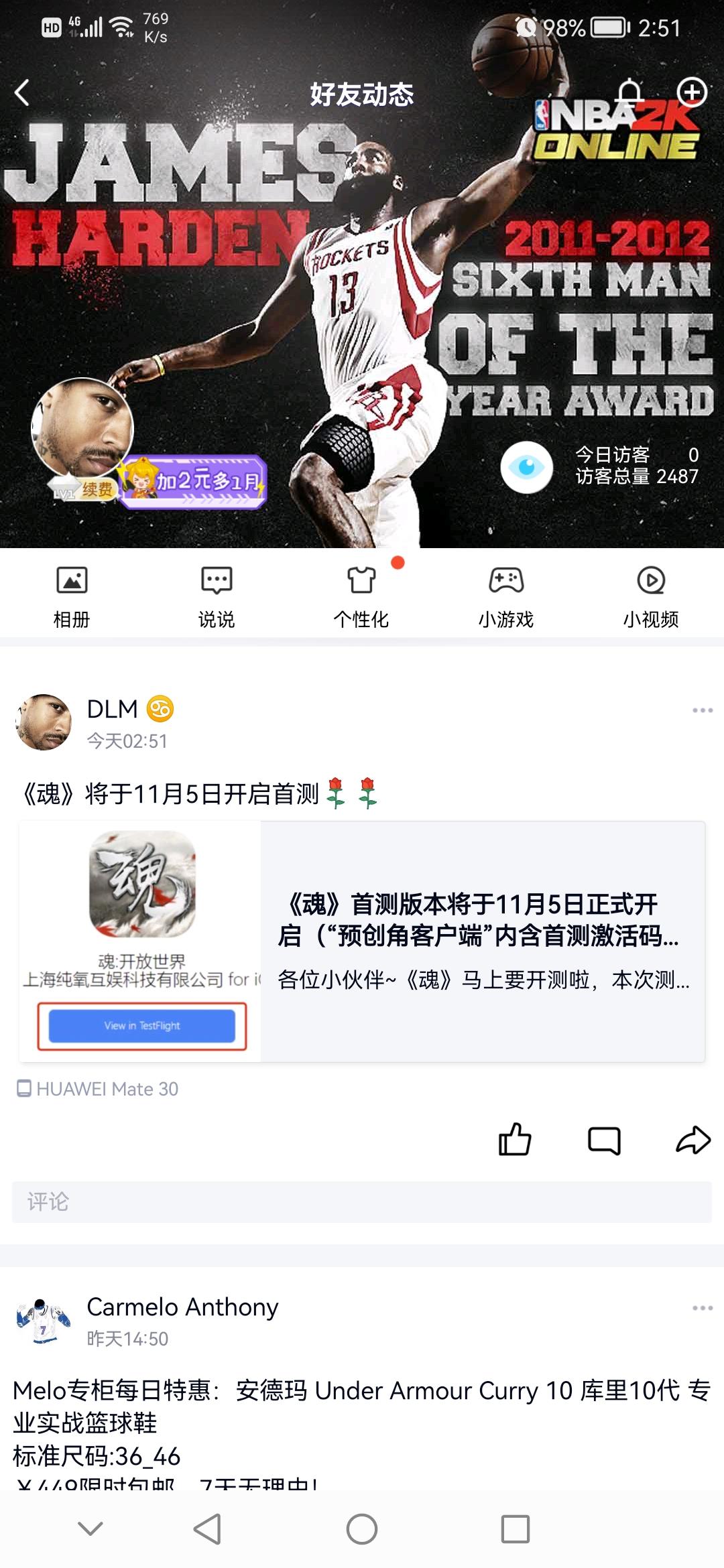The height and width of the screenshot is (1568, 724).
Task: Open DLM's profile from post avatar
Action: point(44,722)
